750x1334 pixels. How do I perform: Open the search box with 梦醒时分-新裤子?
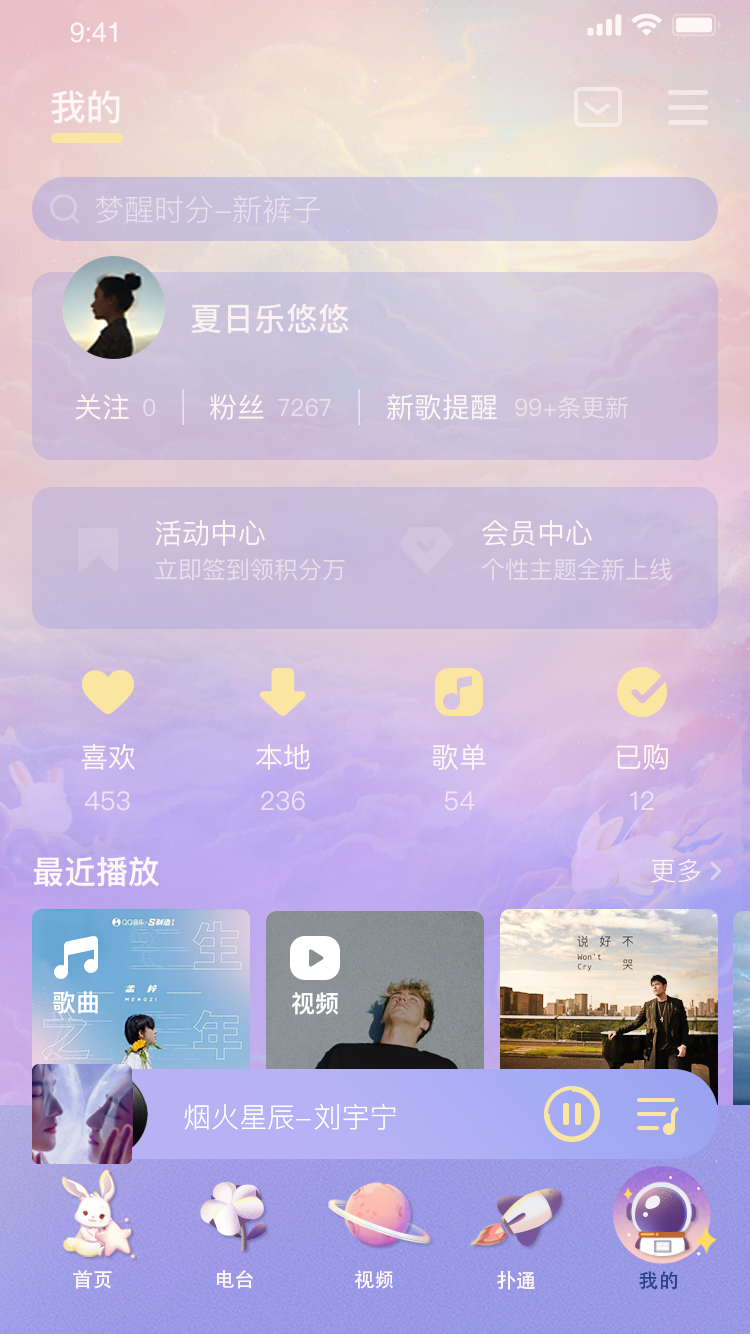374,209
